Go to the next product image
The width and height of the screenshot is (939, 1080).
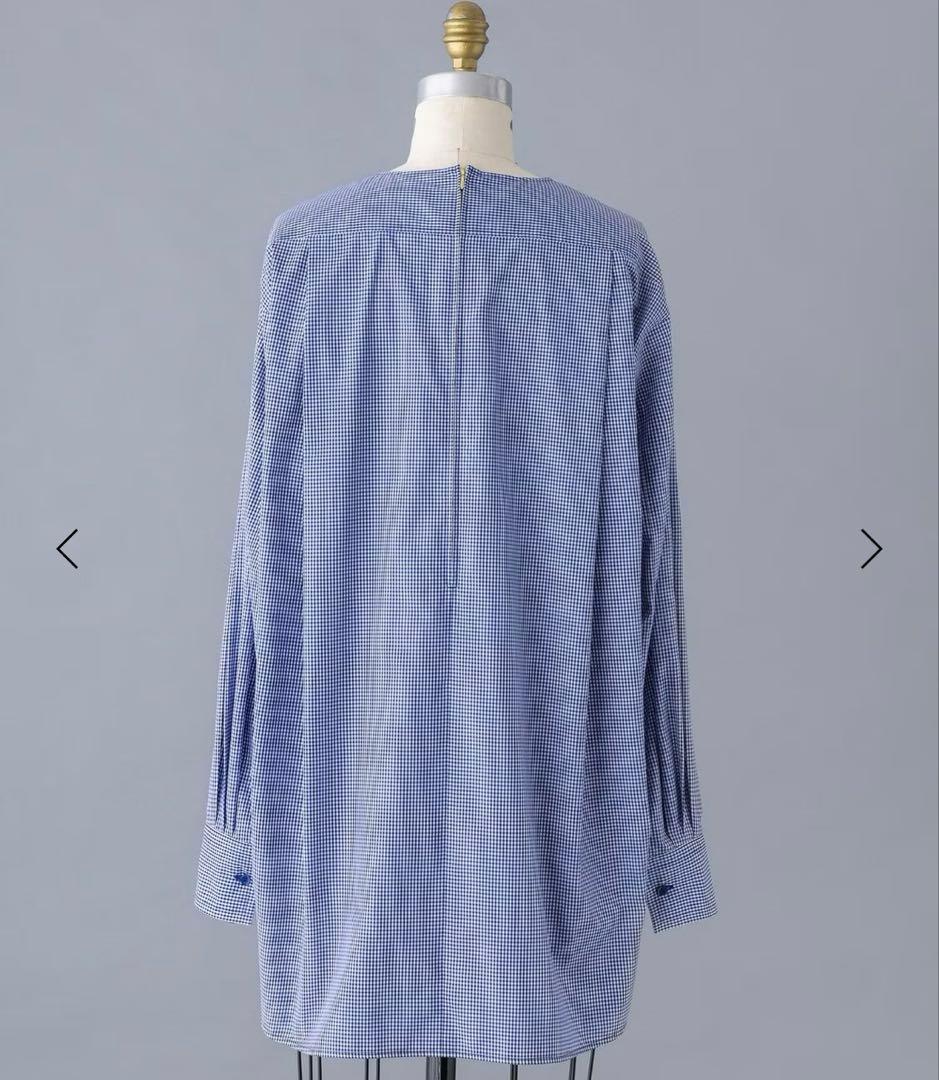pos(871,549)
